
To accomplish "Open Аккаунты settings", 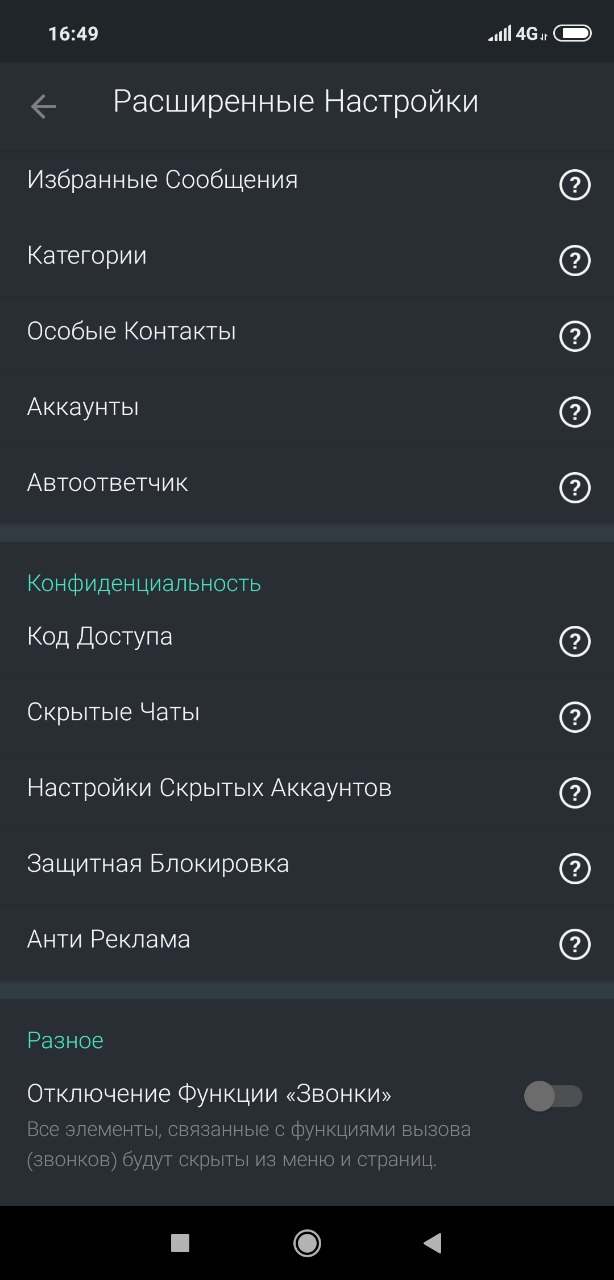I will point(307,410).
